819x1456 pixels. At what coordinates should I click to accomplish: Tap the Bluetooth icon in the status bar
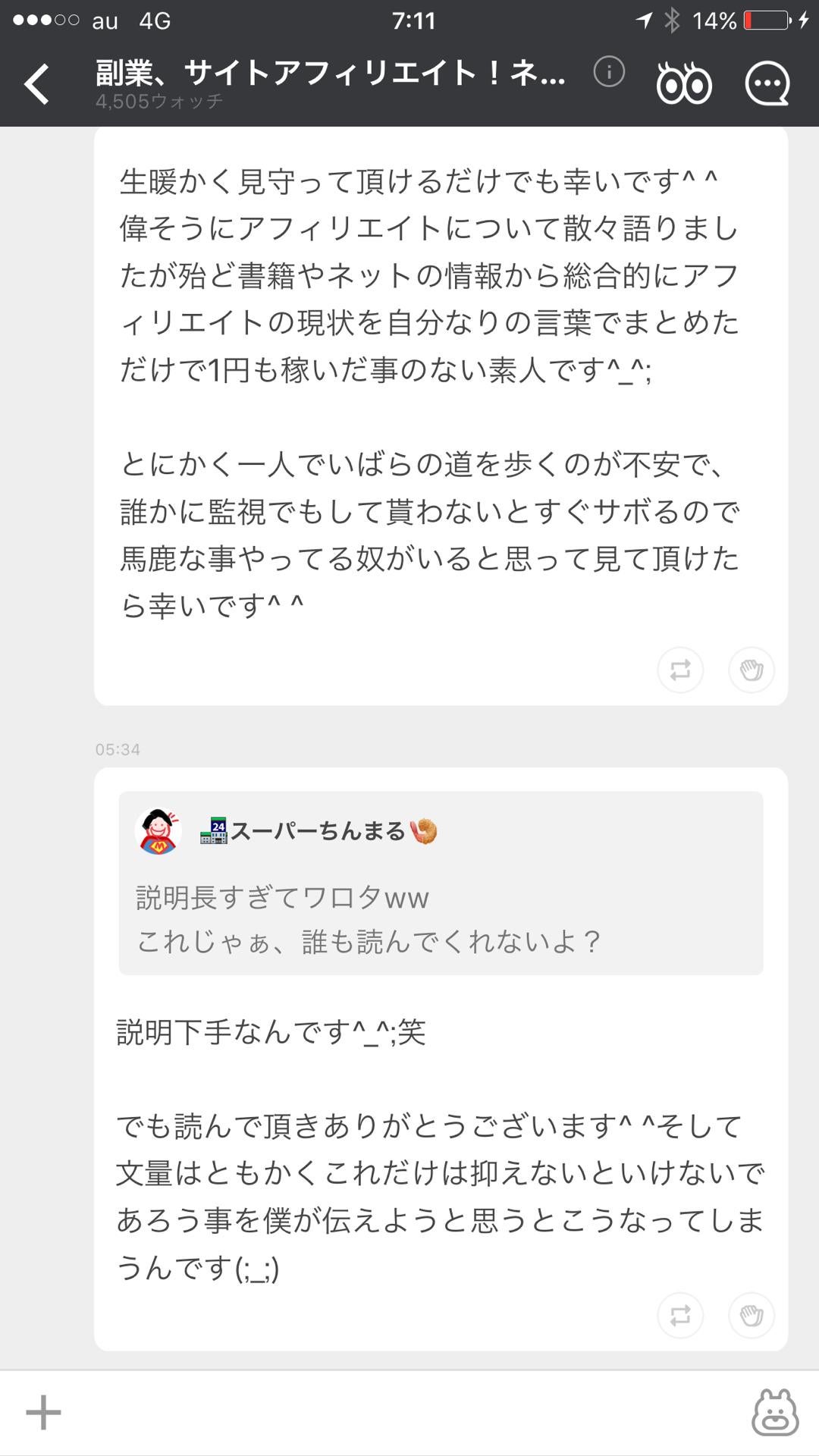[x=673, y=21]
